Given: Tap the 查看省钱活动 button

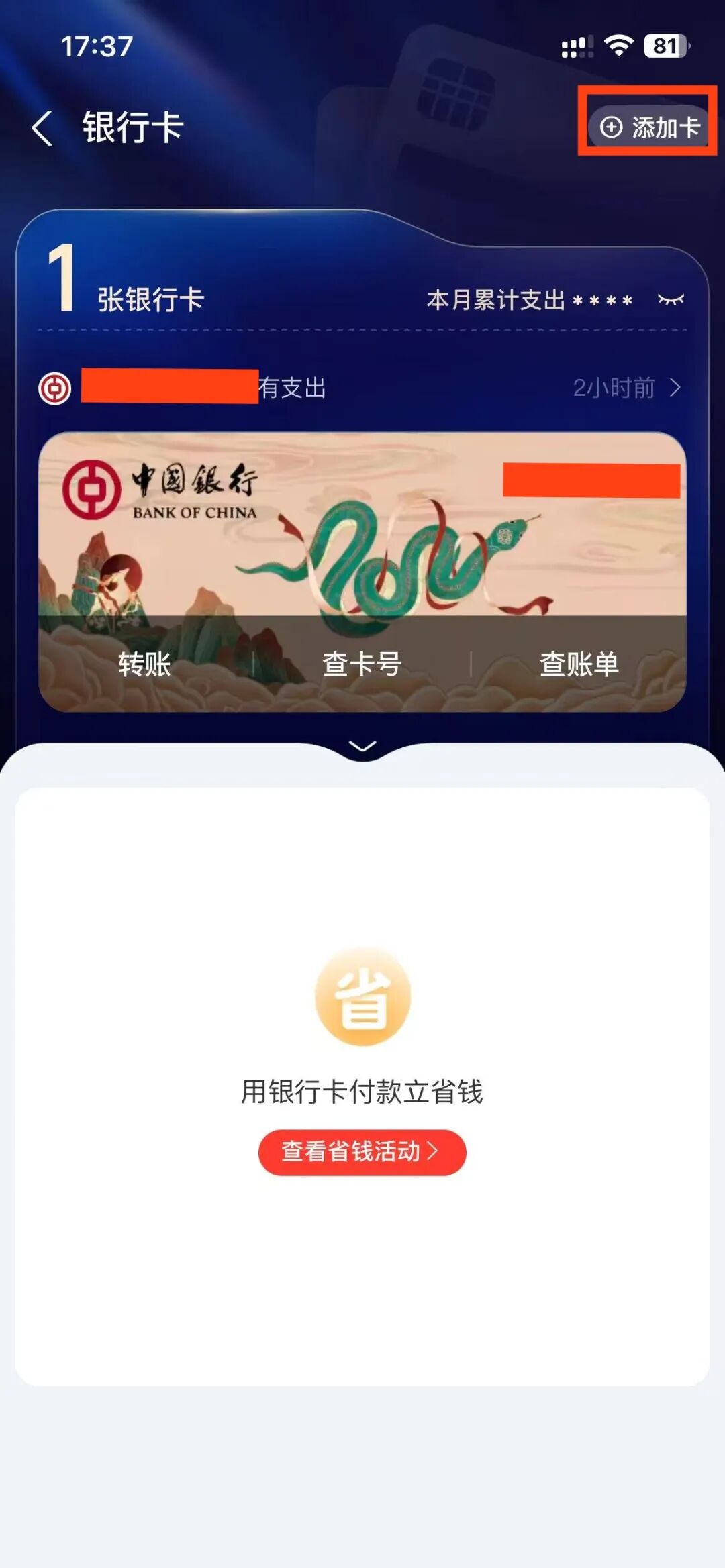Looking at the screenshot, I should click(x=362, y=1152).
